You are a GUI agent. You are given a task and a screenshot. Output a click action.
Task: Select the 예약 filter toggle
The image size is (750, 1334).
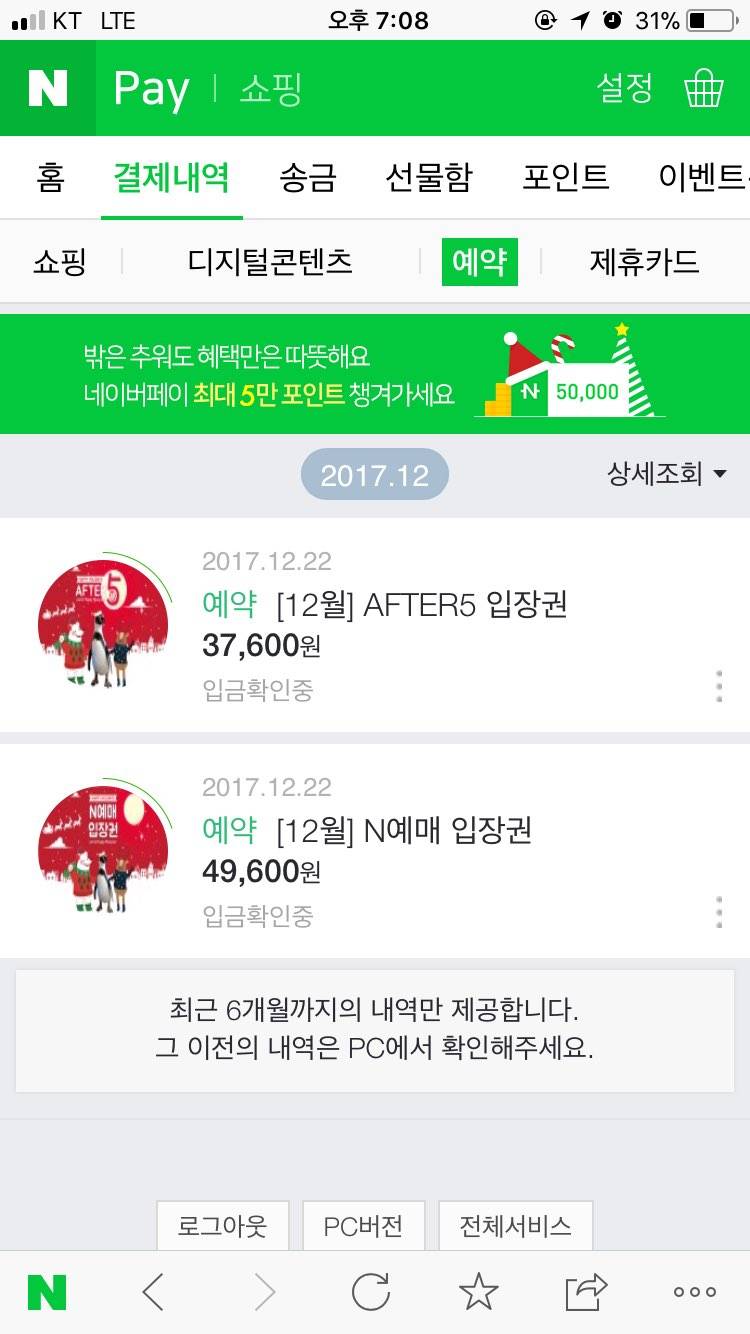tap(479, 262)
